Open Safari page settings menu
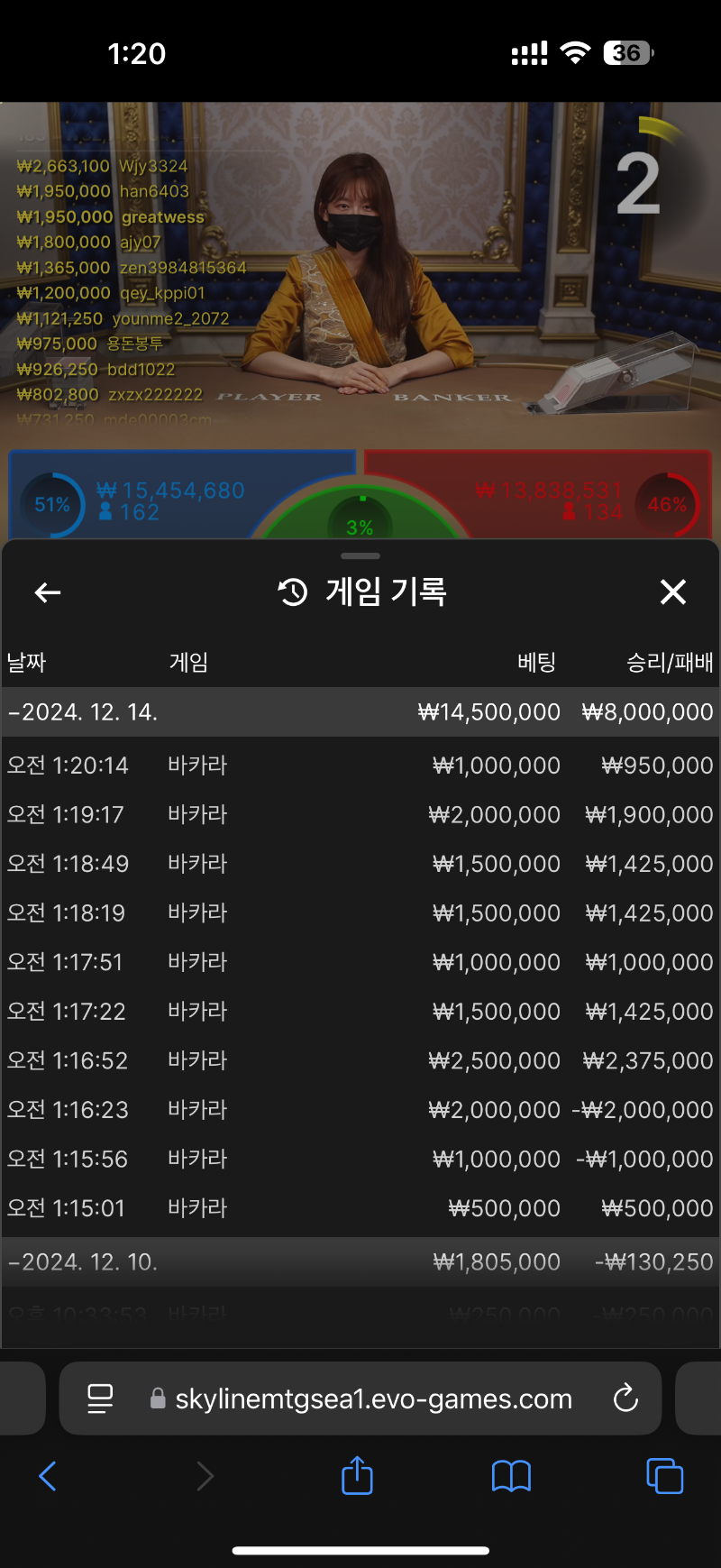721x1568 pixels. click(x=100, y=1398)
